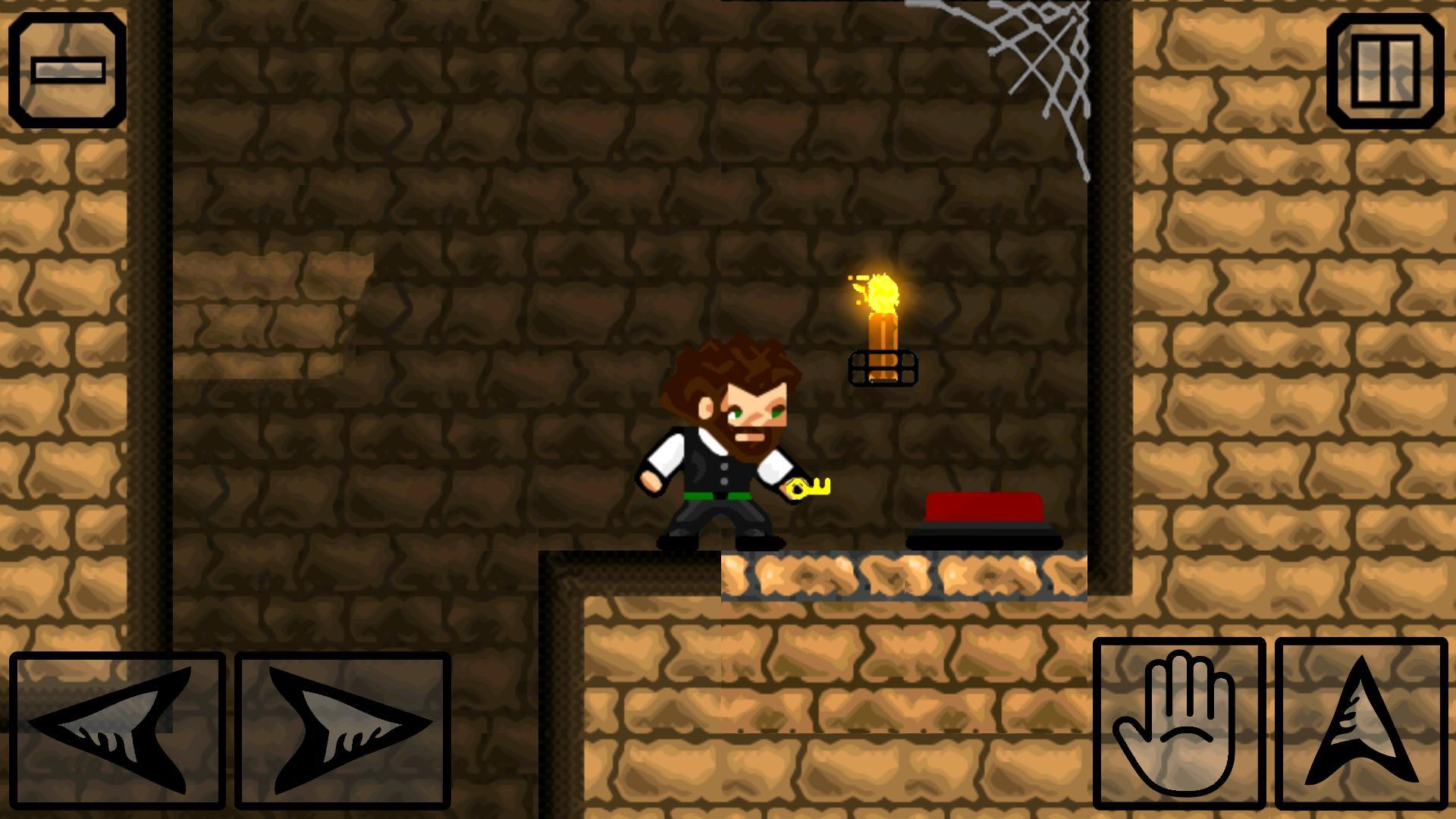Pause the game

coord(1385,71)
